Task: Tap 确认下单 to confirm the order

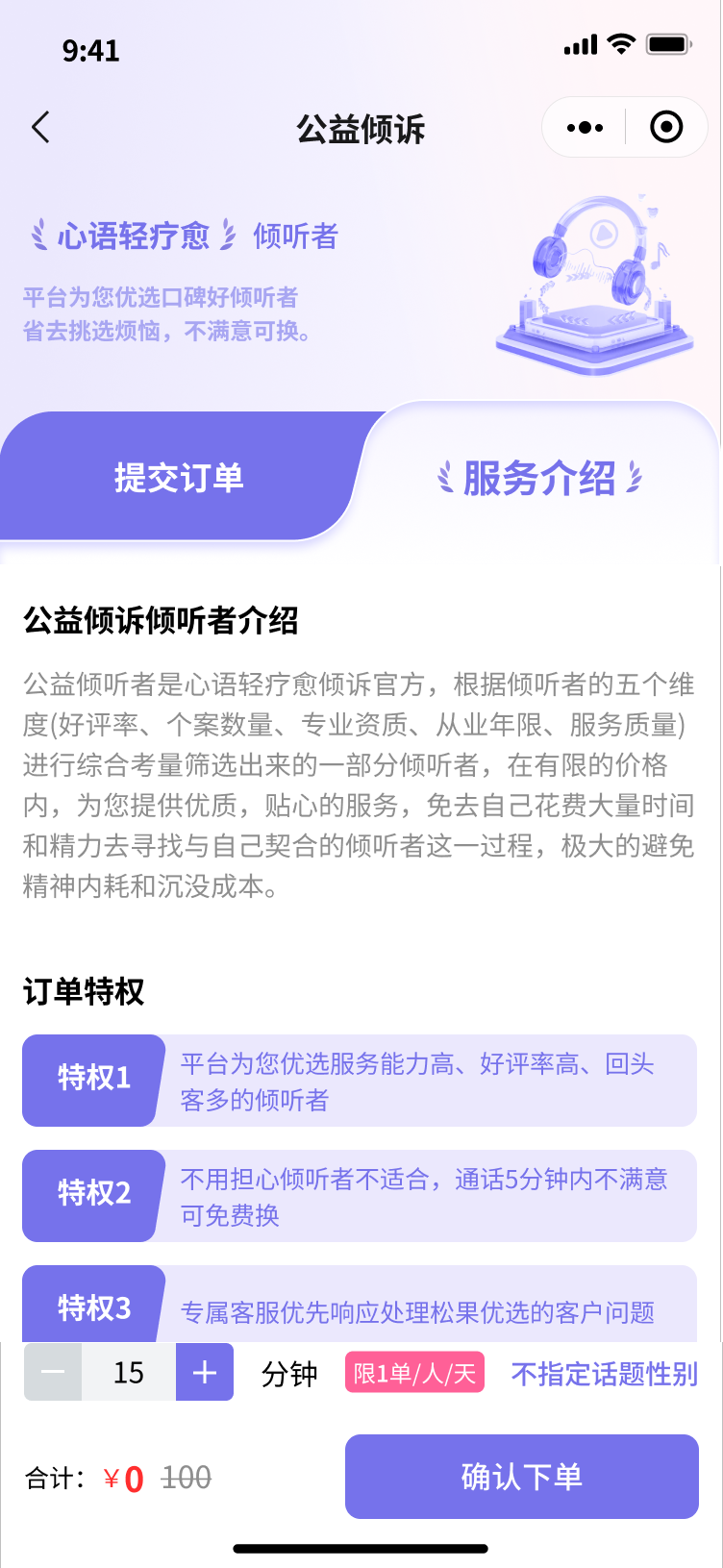Action: [521, 1477]
